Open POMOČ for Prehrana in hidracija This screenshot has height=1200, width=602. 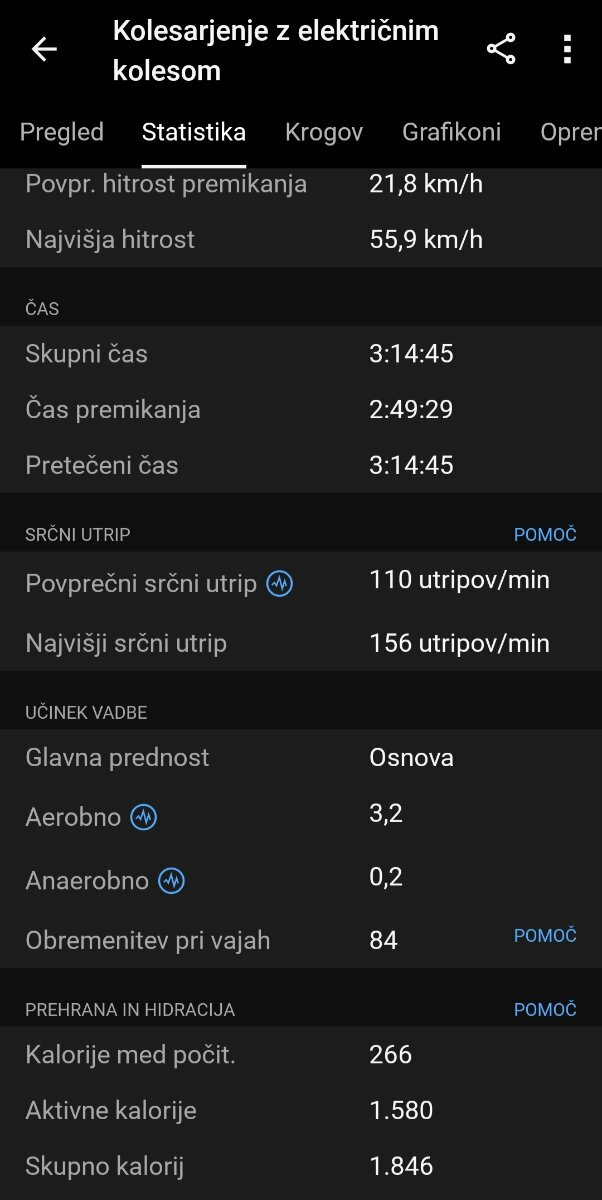click(x=545, y=1010)
